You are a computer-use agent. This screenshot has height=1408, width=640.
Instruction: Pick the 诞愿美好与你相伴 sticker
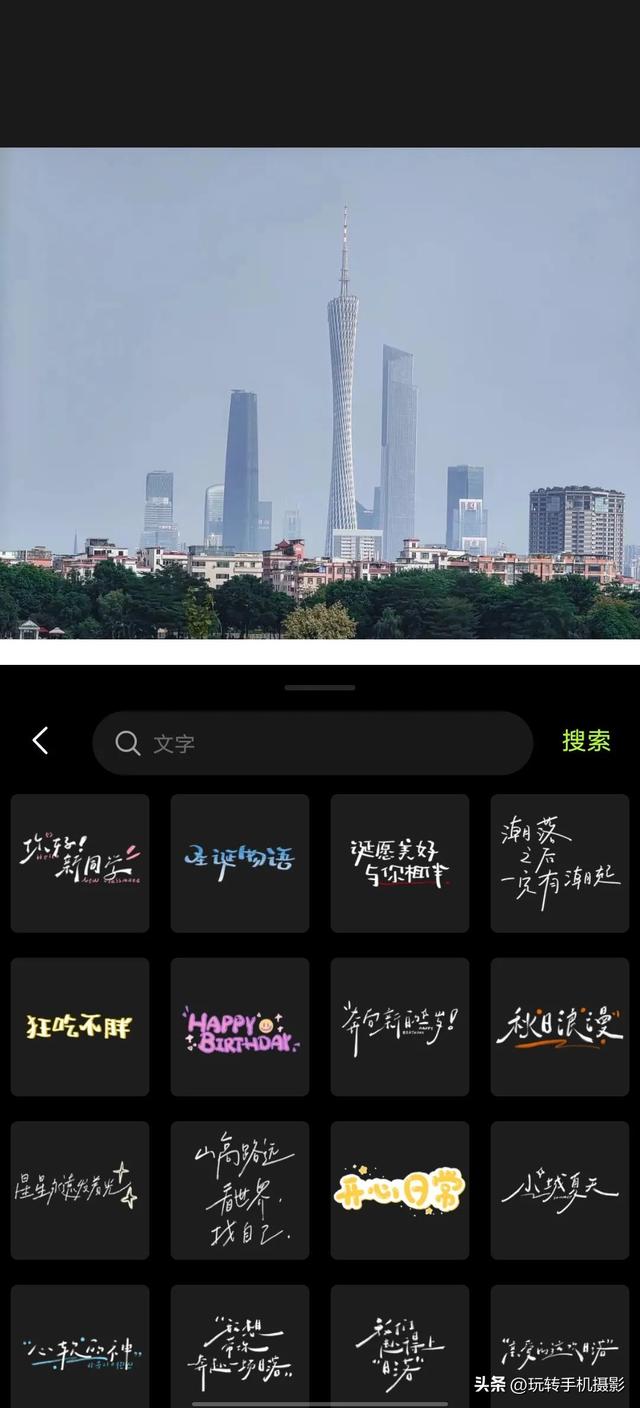400,863
